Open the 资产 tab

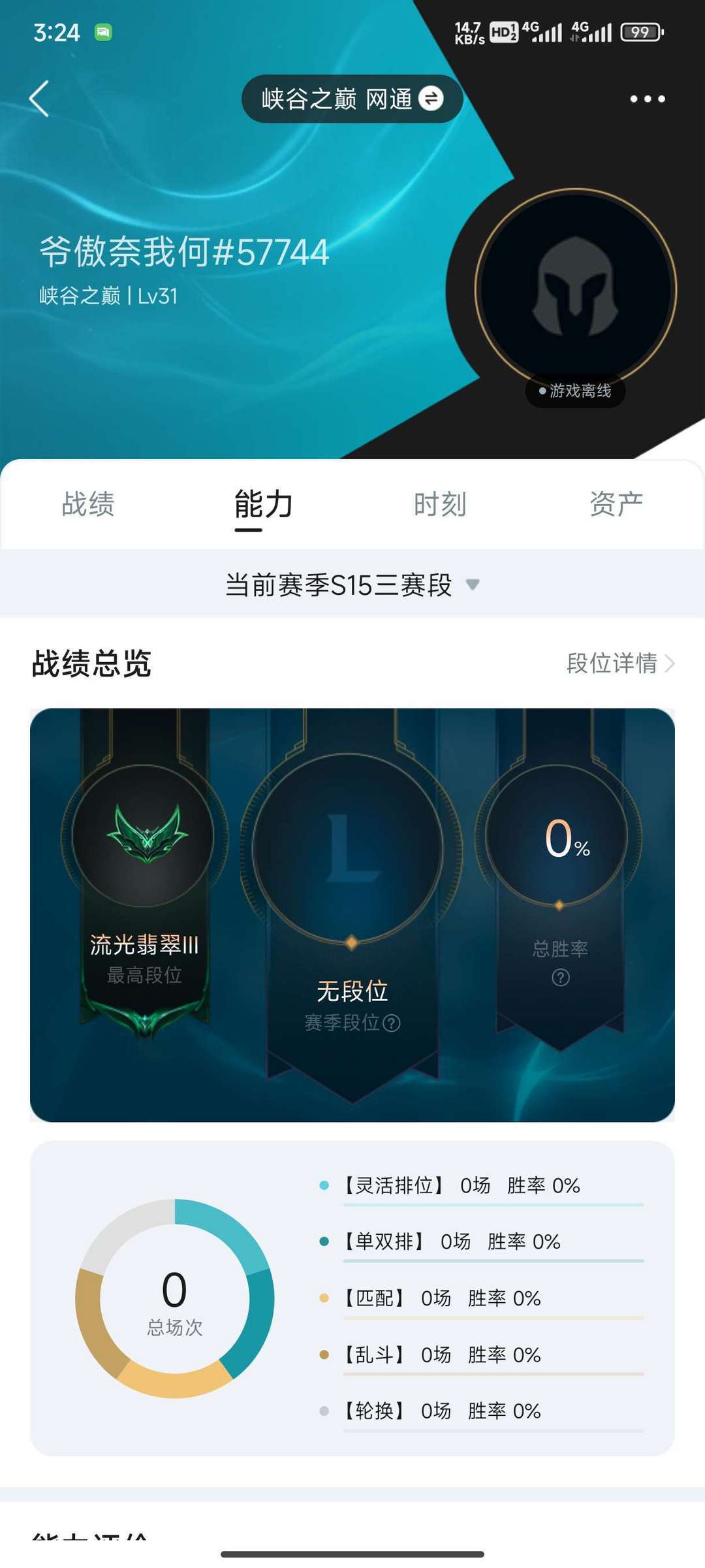[616, 504]
